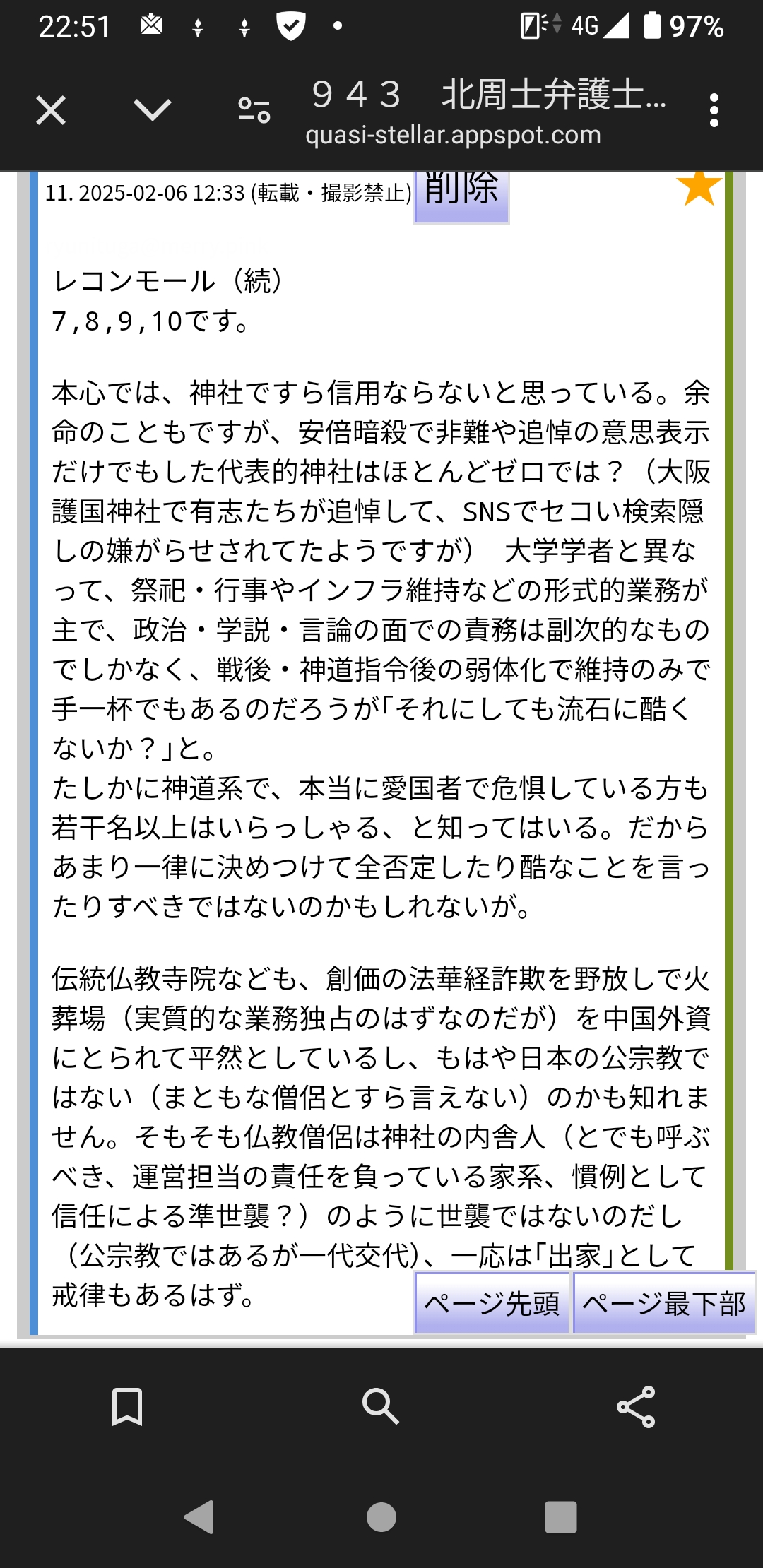This screenshot has height=1568, width=763.
Task: Go back with the system back button
Action: click(199, 1516)
